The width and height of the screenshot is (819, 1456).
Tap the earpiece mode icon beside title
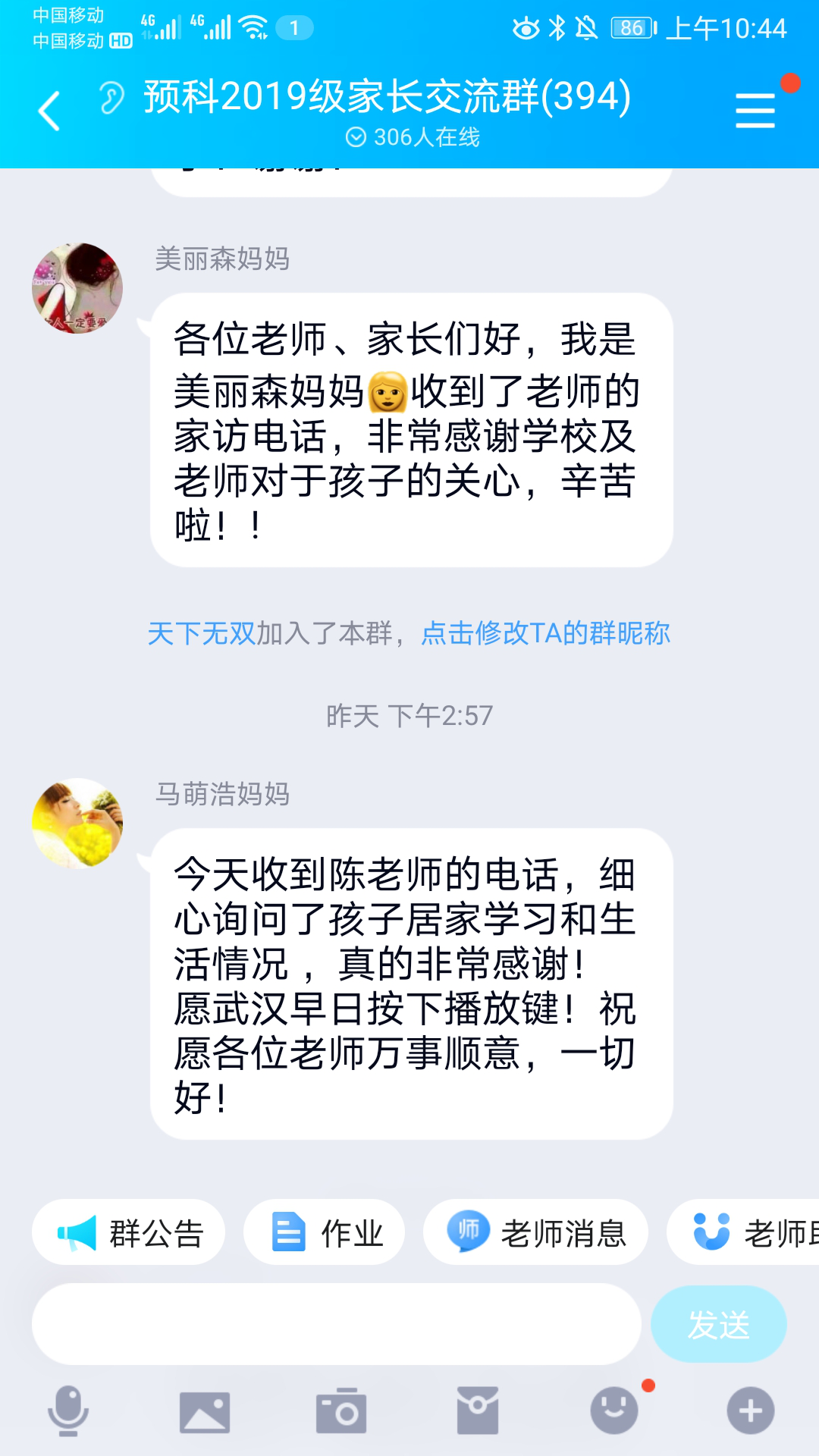tap(111, 99)
